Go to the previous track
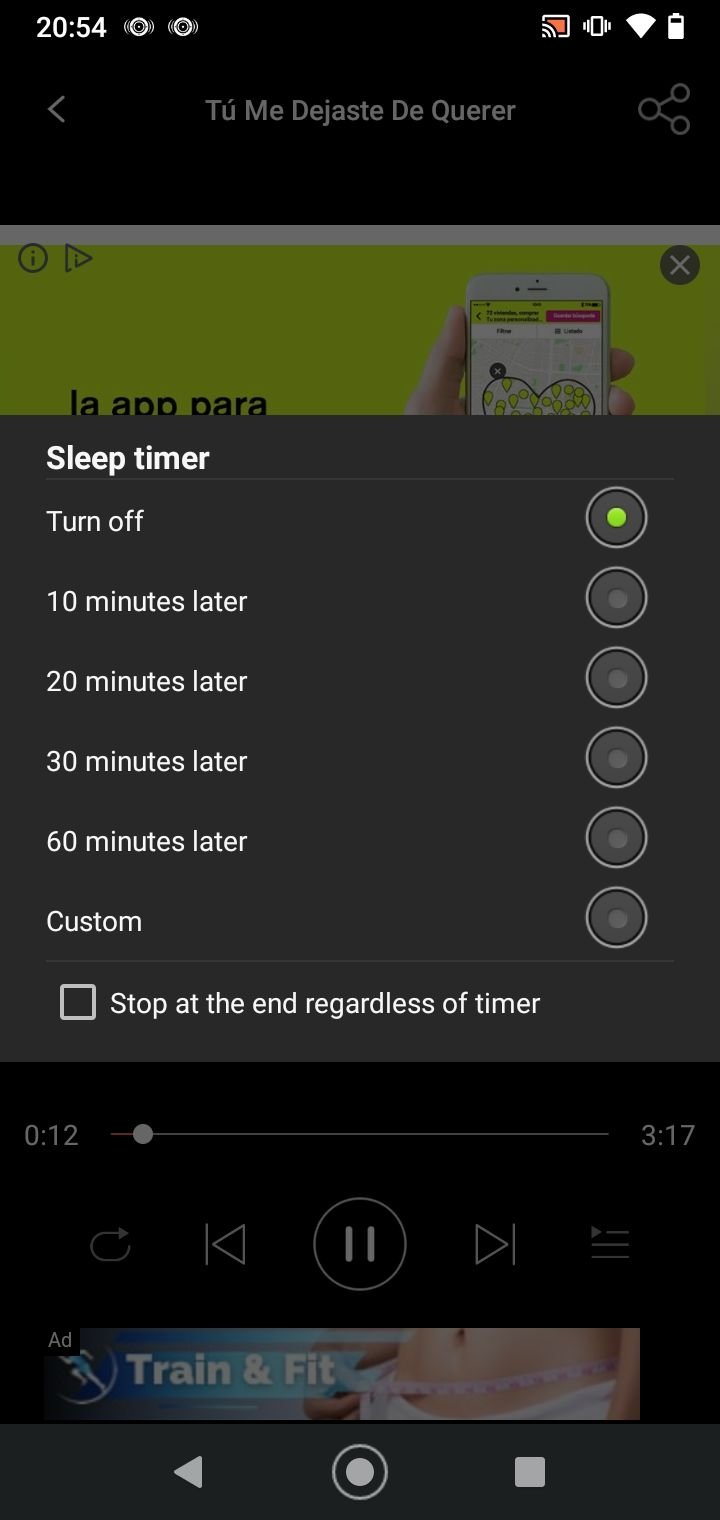This screenshot has height=1520, width=720. pos(225,1244)
